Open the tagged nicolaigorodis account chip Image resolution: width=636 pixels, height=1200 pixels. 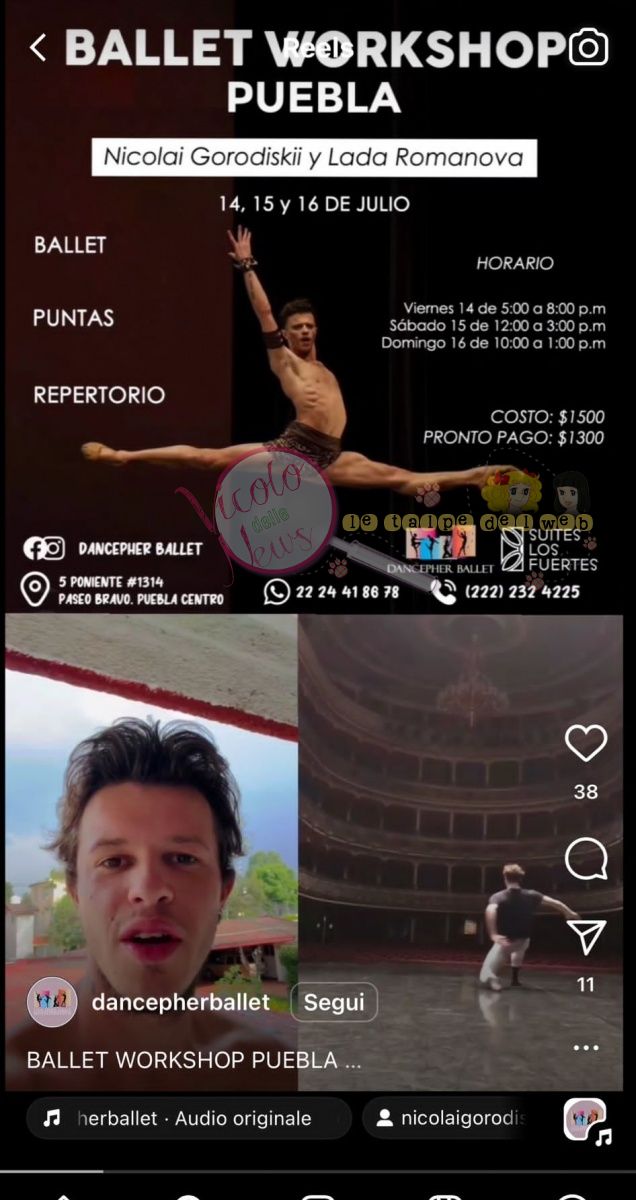[x=451, y=1119]
